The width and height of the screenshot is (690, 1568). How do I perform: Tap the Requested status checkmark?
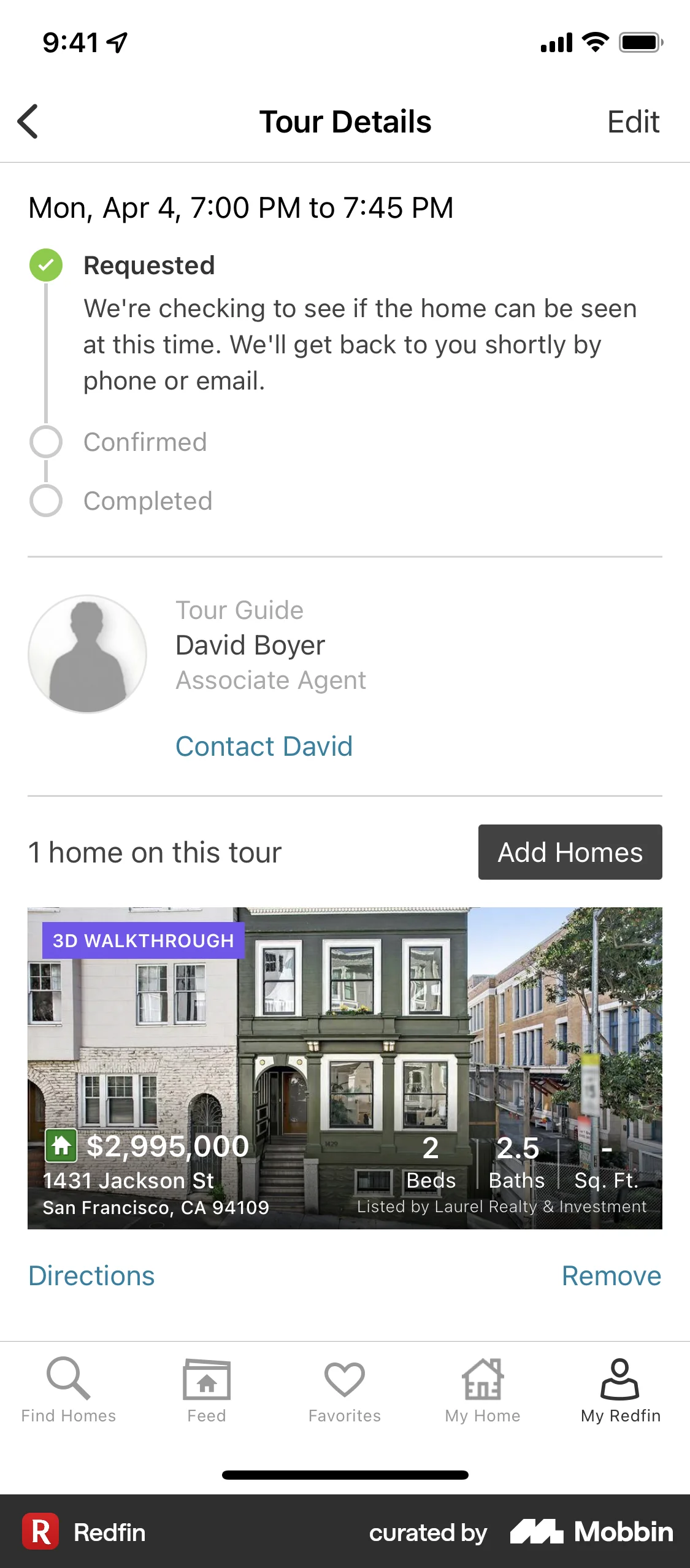[x=46, y=265]
